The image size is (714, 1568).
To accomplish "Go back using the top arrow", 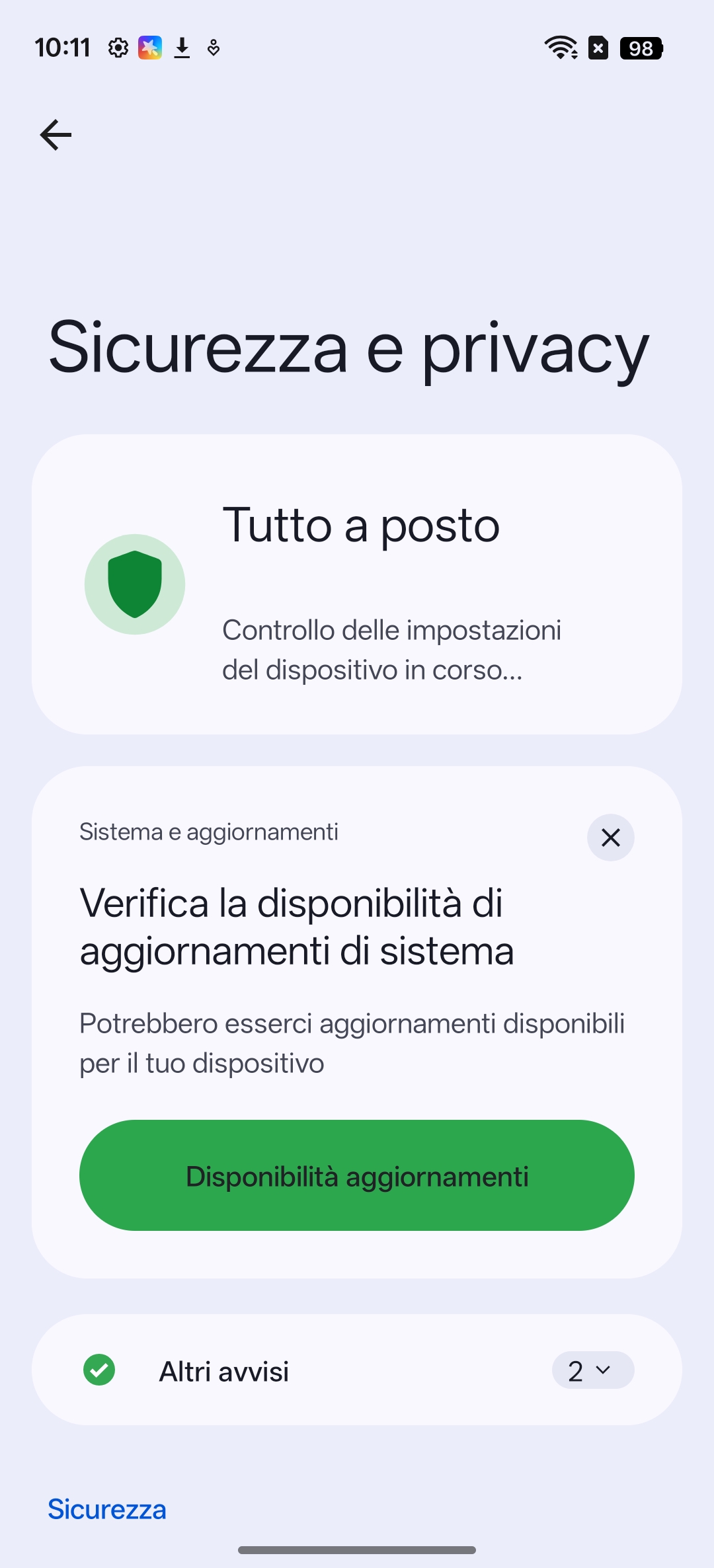I will (x=56, y=135).
